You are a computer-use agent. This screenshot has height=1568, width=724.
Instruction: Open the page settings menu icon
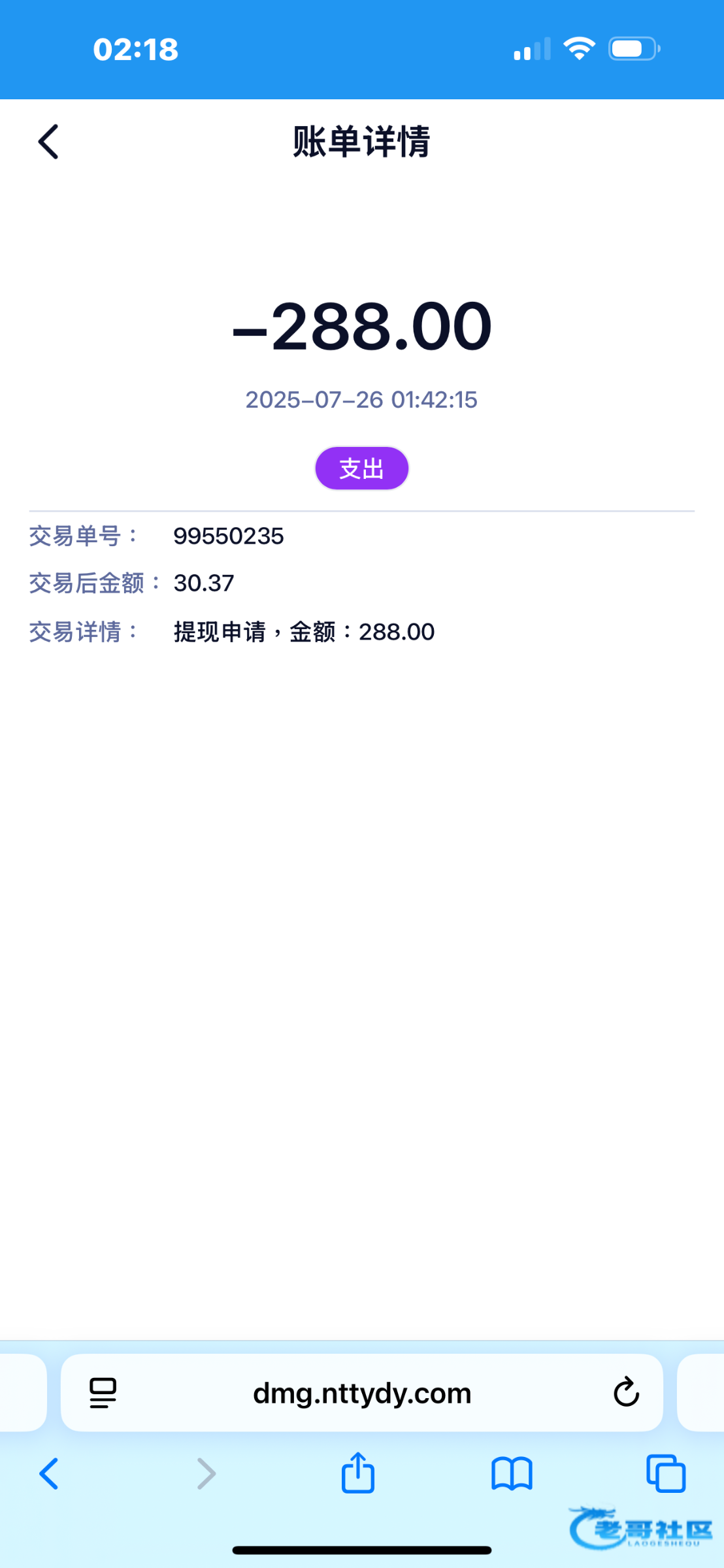pos(103,1393)
